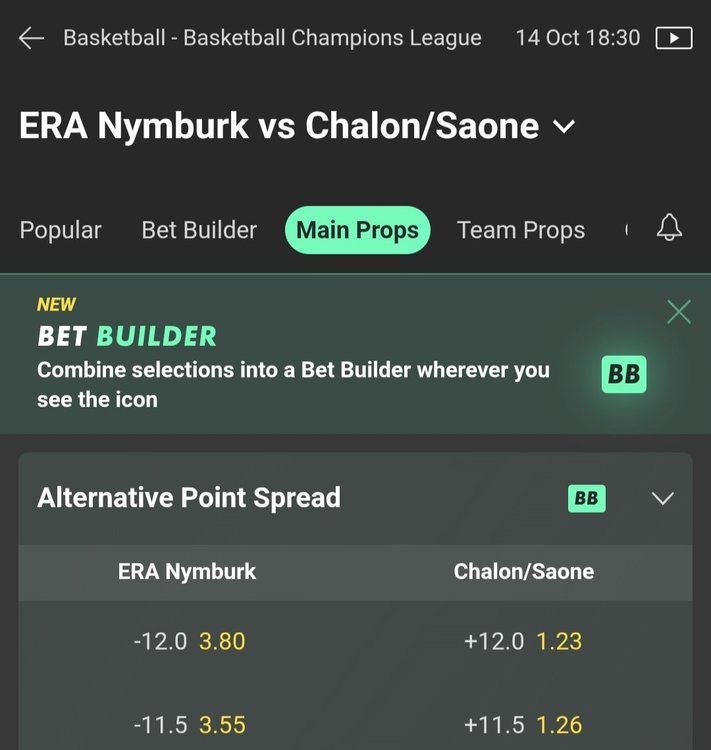Go back using the arrow icon
The image size is (711, 750).
tap(31, 38)
